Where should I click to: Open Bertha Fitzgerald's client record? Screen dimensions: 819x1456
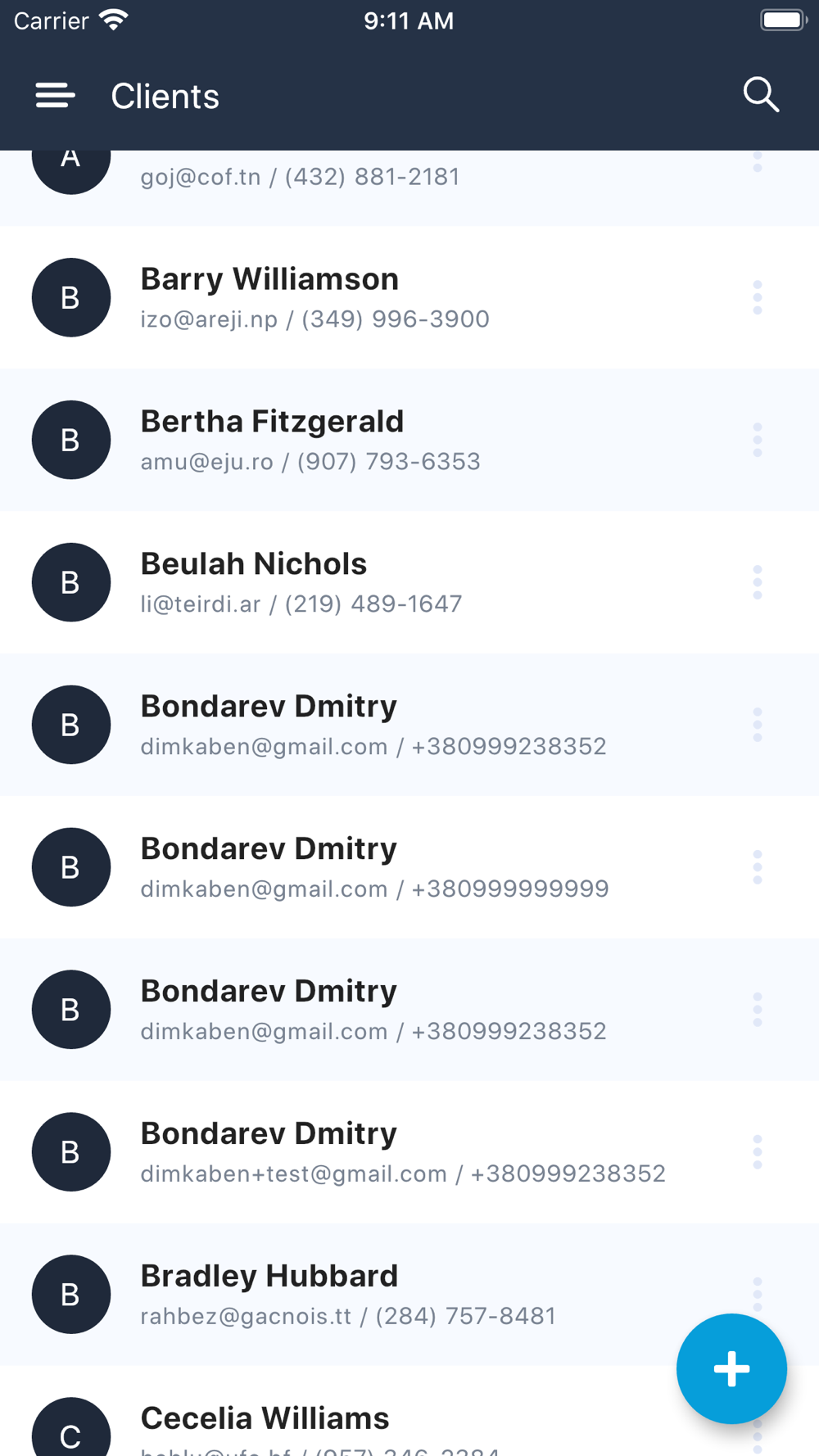[x=409, y=440]
